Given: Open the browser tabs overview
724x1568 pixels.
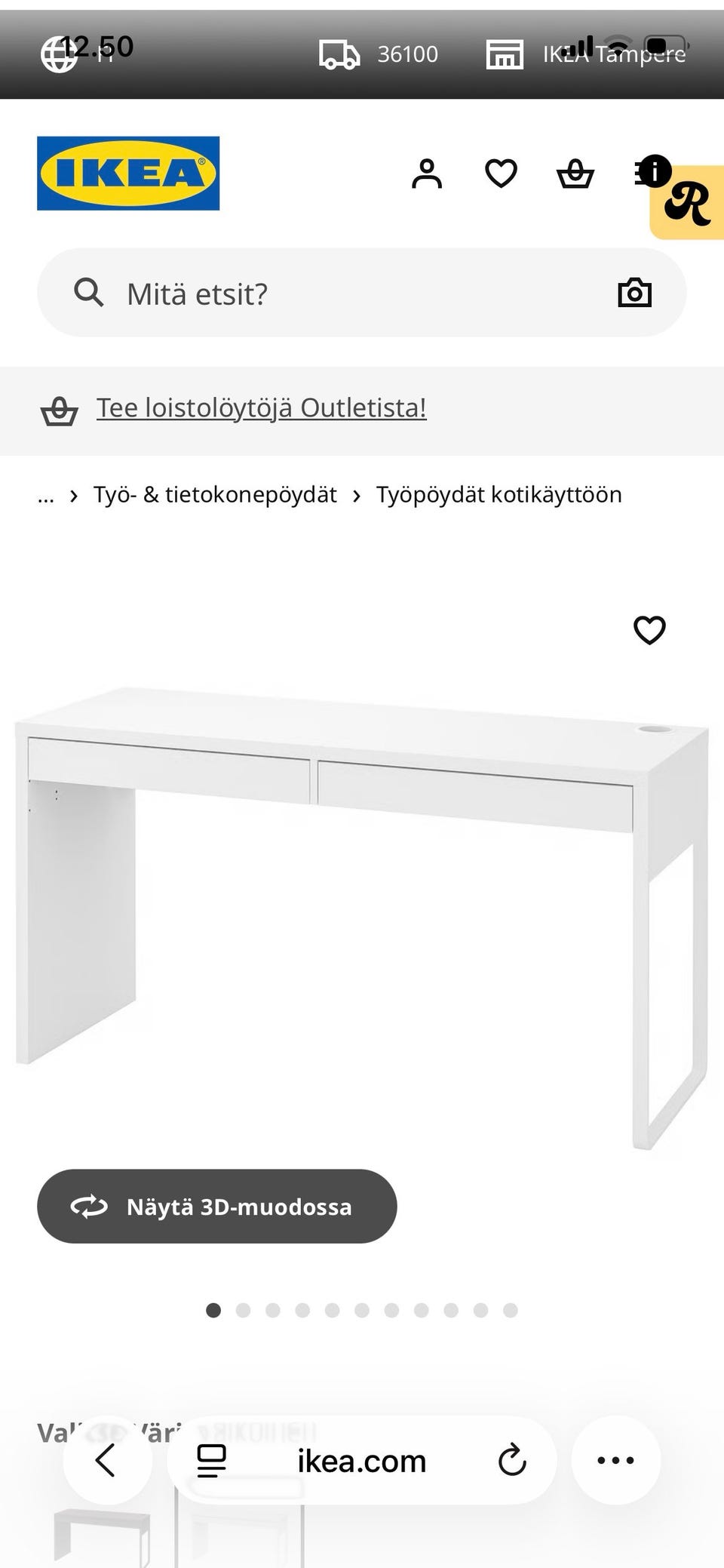Looking at the screenshot, I should tap(211, 1459).
